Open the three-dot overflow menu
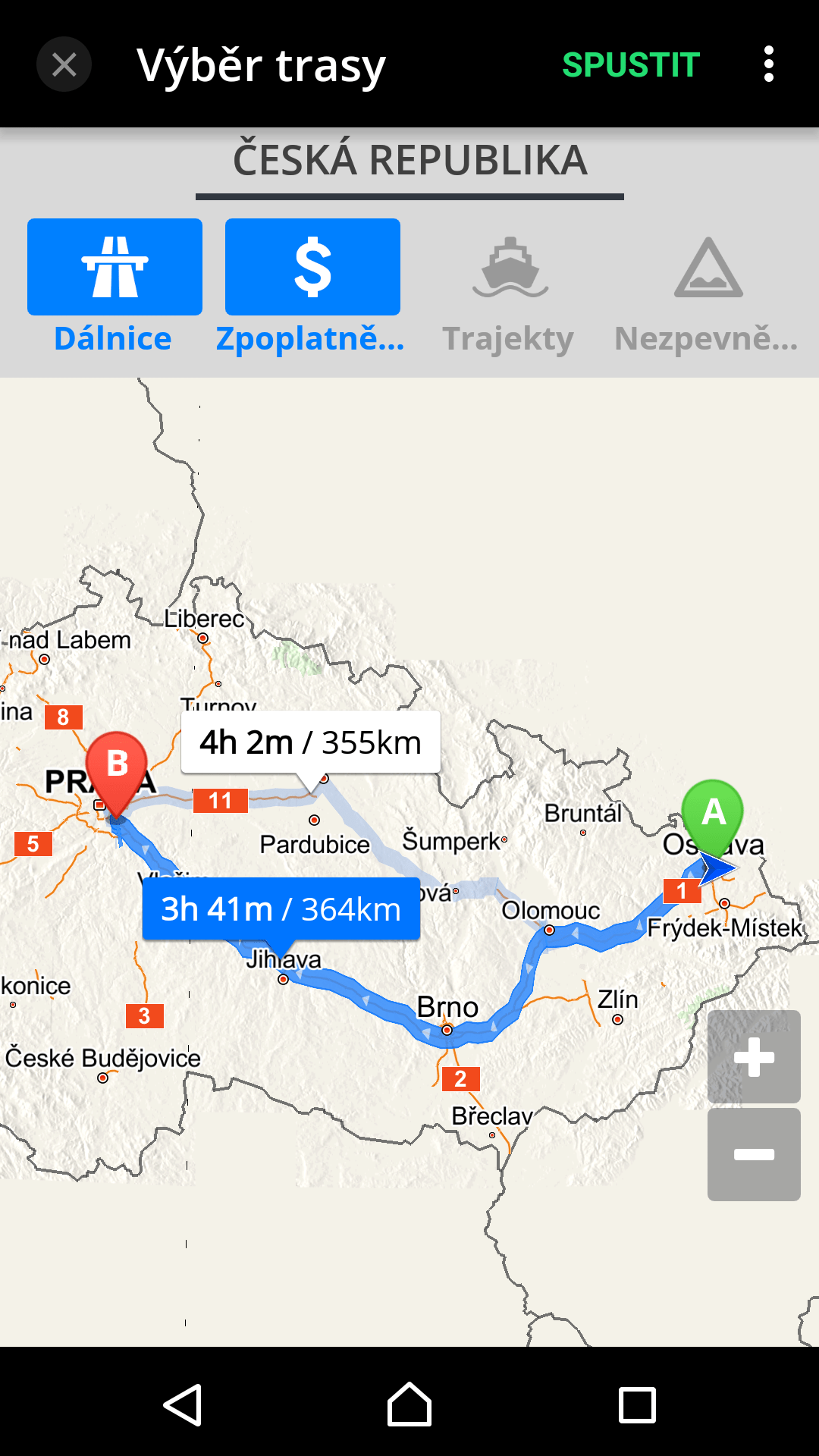The width and height of the screenshot is (819, 1456). [768, 64]
